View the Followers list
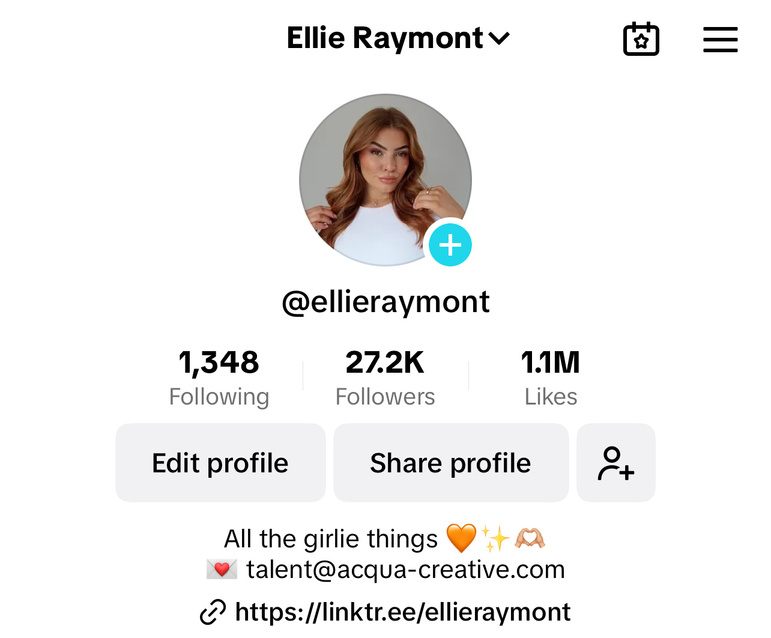Image resolution: width=771 pixels, height=638 pixels. [x=385, y=377]
